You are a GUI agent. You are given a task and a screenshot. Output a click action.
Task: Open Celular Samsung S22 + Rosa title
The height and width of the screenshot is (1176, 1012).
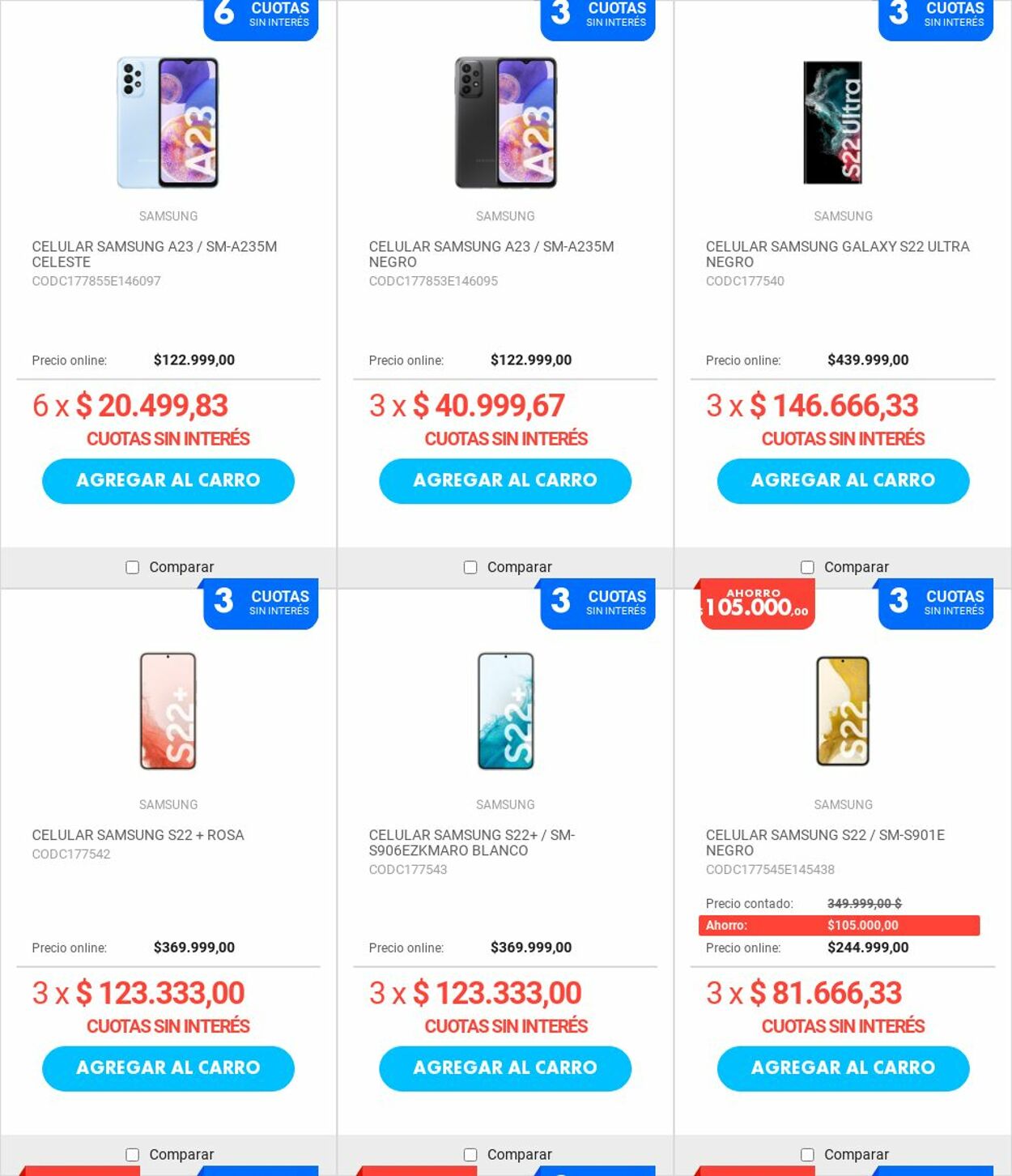138,835
